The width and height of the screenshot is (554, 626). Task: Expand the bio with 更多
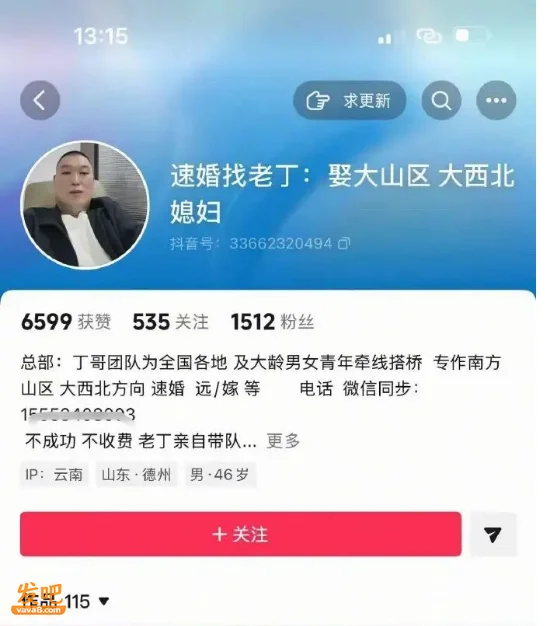[x=283, y=441]
